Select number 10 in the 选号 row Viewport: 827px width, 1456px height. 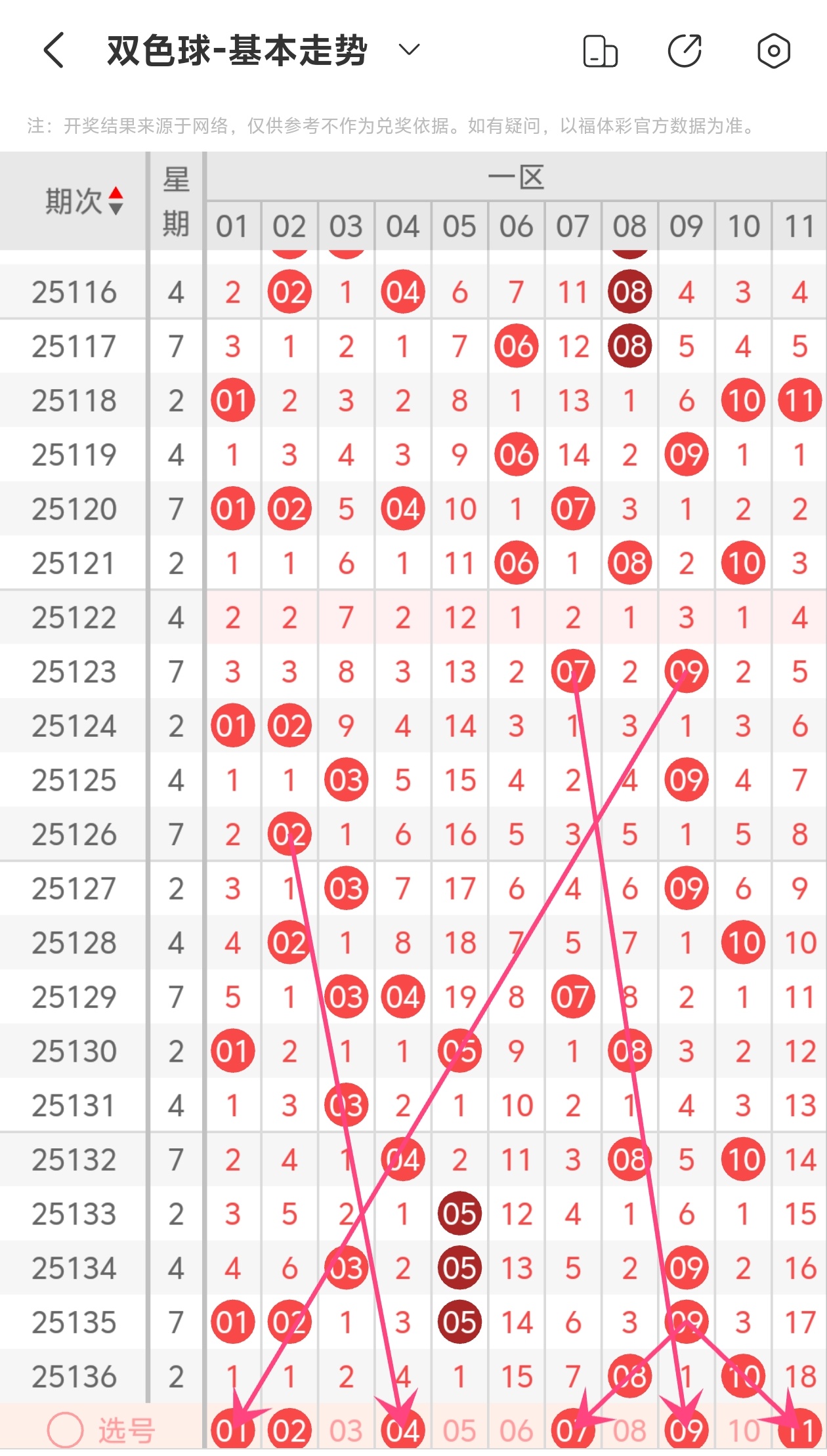[x=743, y=1430]
